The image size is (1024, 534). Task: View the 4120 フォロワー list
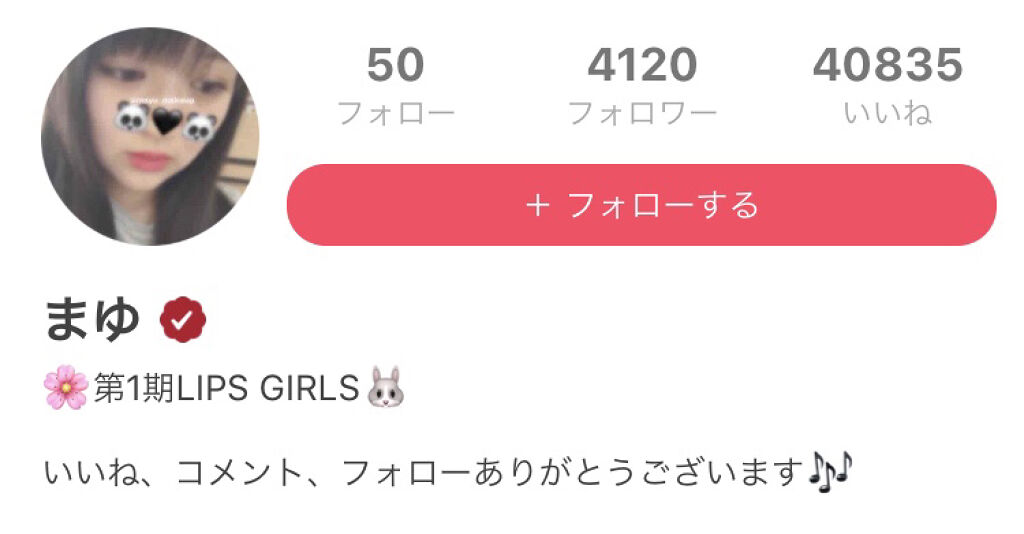tap(642, 87)
